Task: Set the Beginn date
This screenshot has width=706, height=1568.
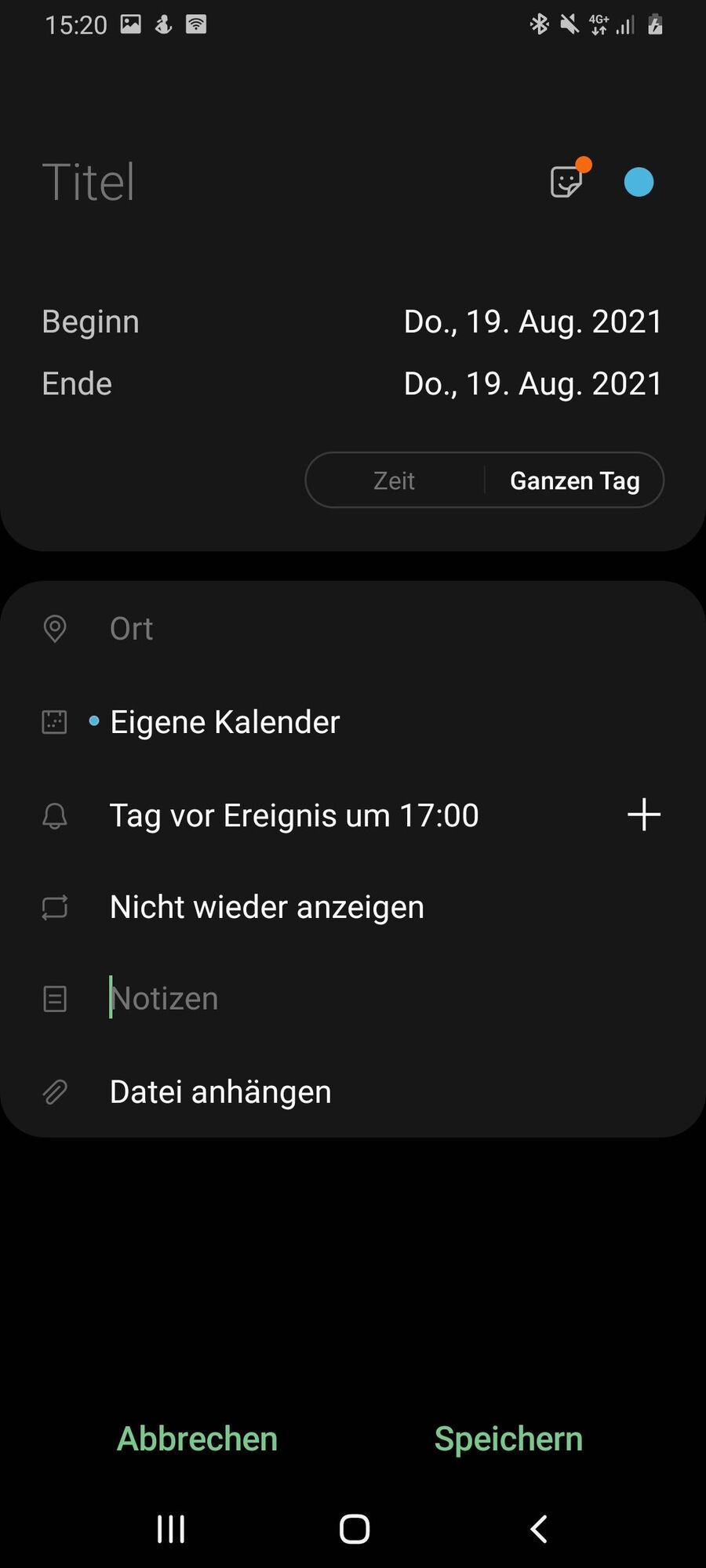Action: pyautogui.click(x=532, y=322)
